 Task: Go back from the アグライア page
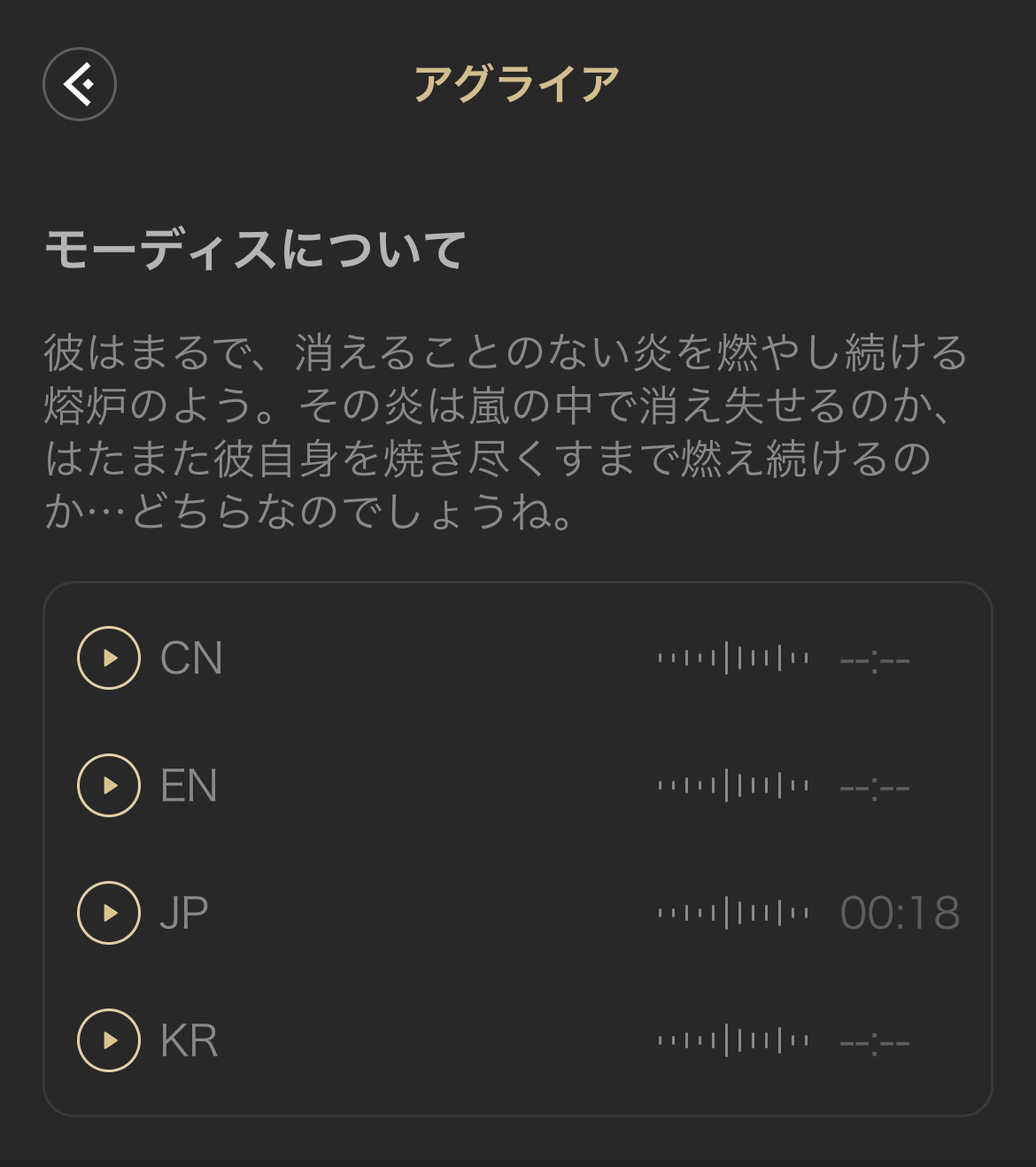click(80, 84)
